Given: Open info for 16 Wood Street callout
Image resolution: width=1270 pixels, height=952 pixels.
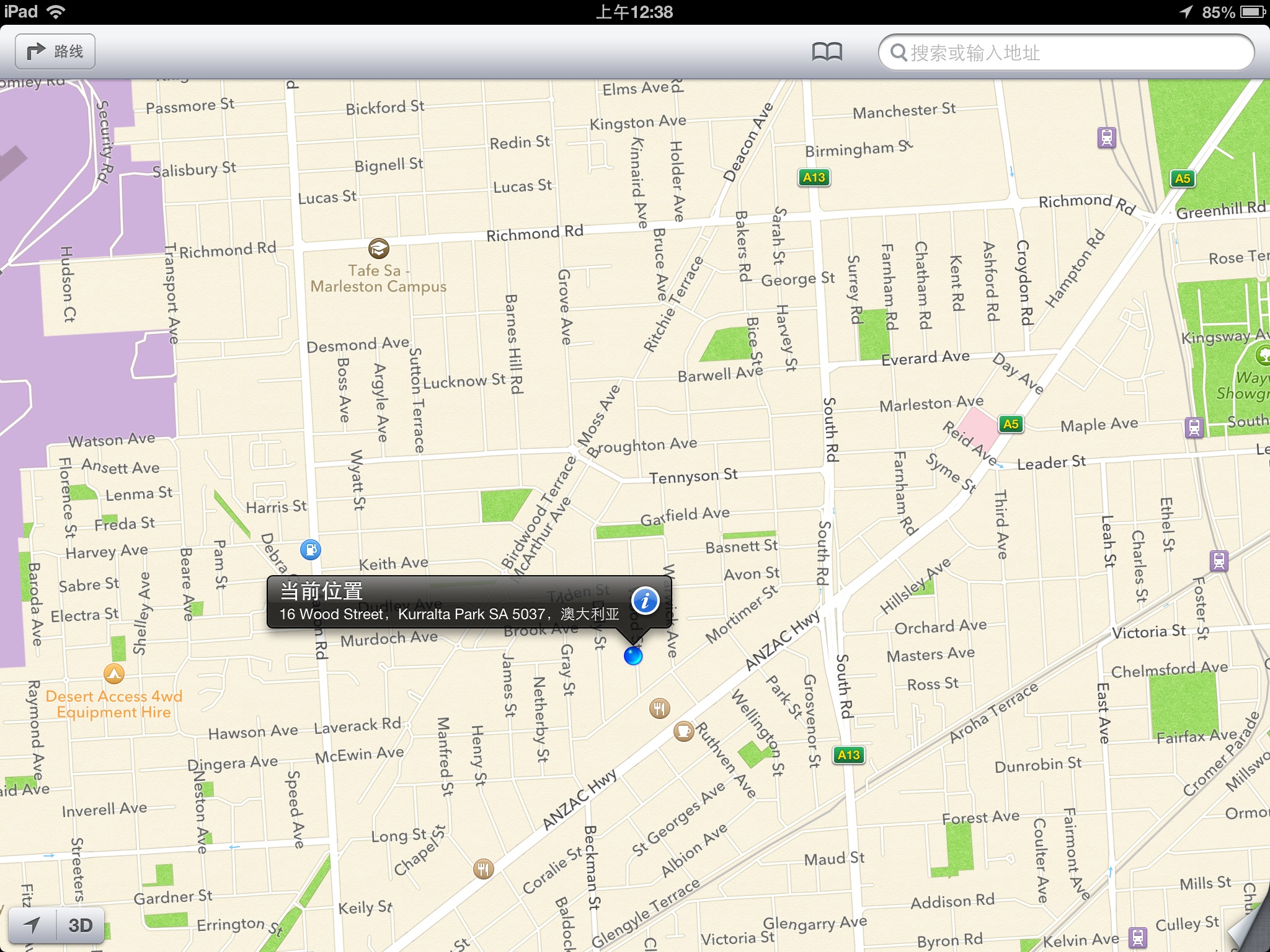Looking at the screenshot, I should [x=645, y=601].
